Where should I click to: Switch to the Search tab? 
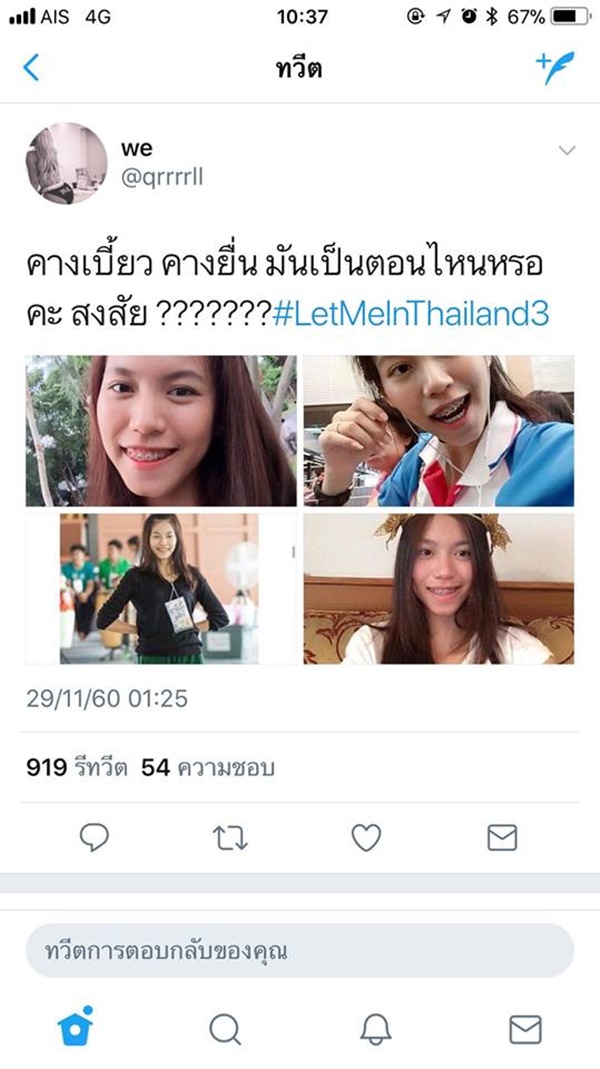coord(225,1028)
